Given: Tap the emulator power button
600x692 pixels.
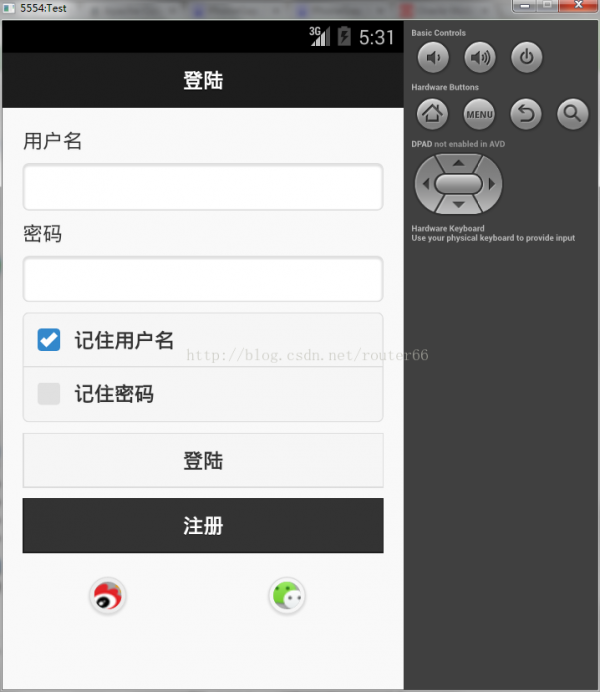Looking at the screenshot, I should click(x=526, y=58).
